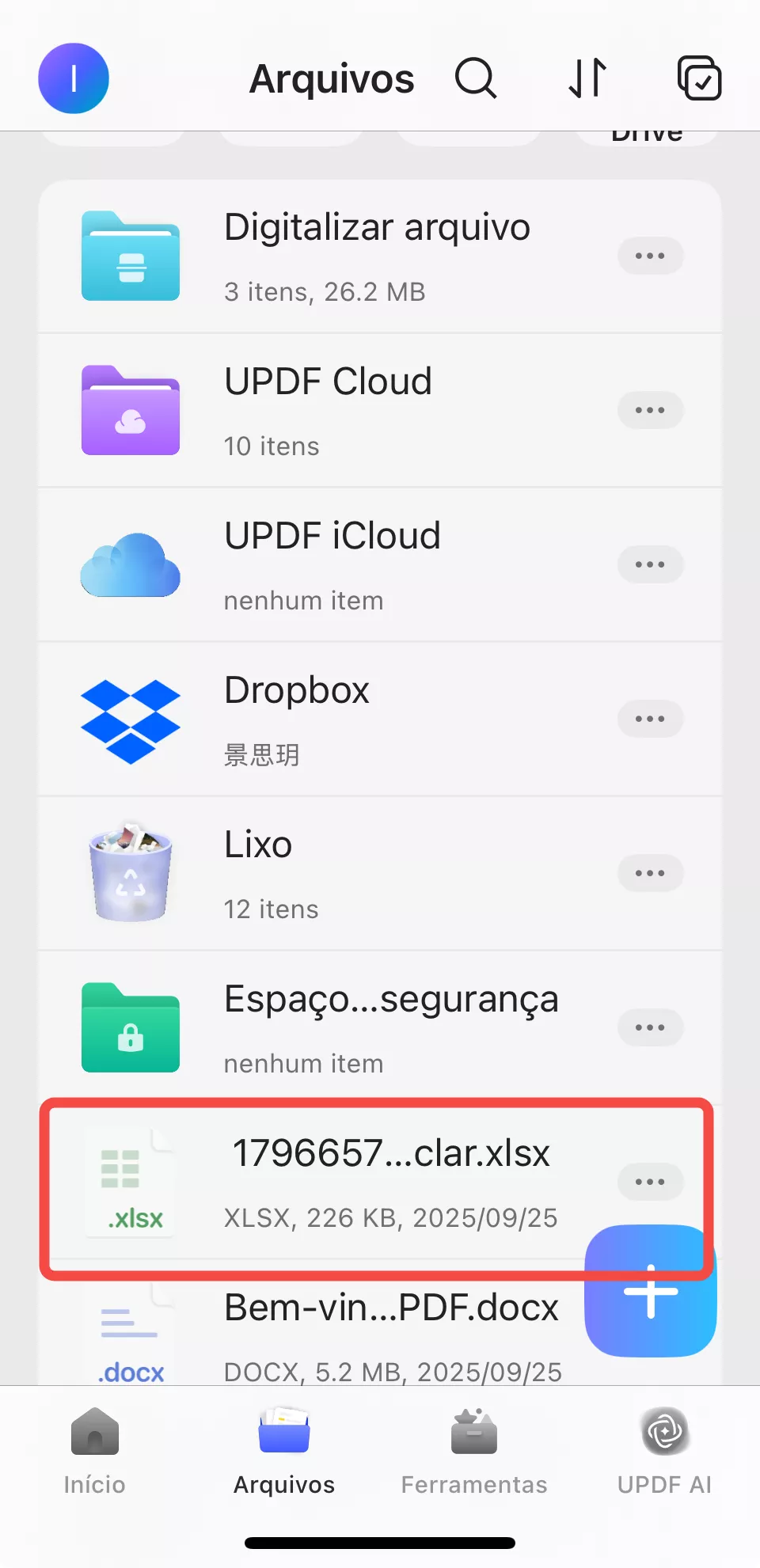Viewport: 760px width, 1568px height.
Task: Show more options for UPDF Cloud
Action: point(650,410)
